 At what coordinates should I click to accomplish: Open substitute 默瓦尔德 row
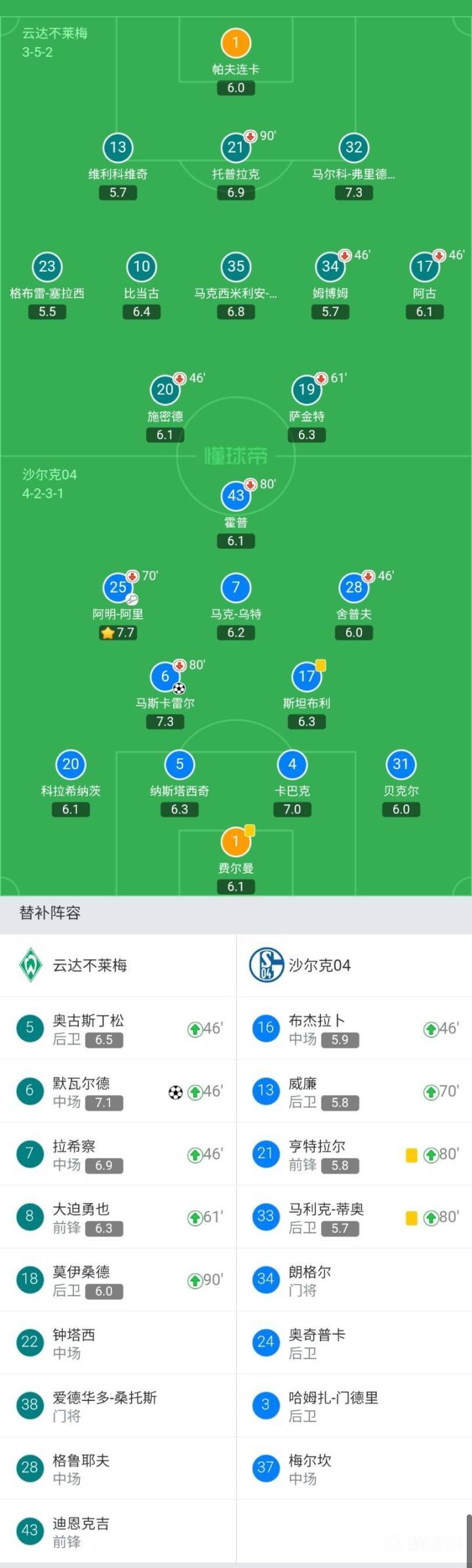pyautogui.click(x=118, y=1091)
